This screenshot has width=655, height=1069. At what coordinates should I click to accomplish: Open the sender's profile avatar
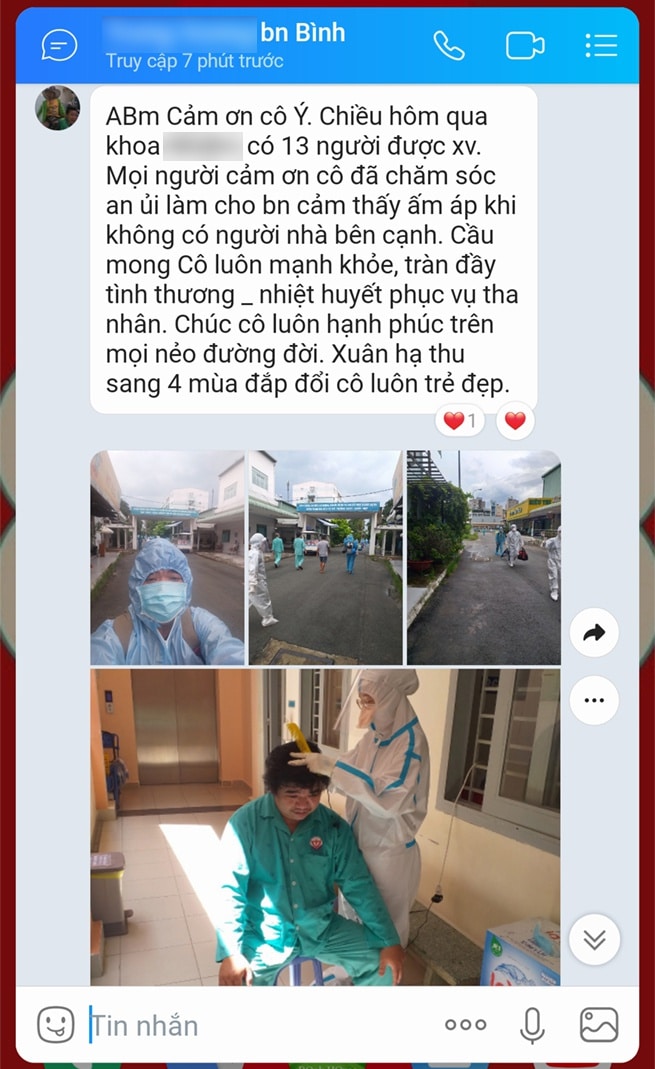58,108
